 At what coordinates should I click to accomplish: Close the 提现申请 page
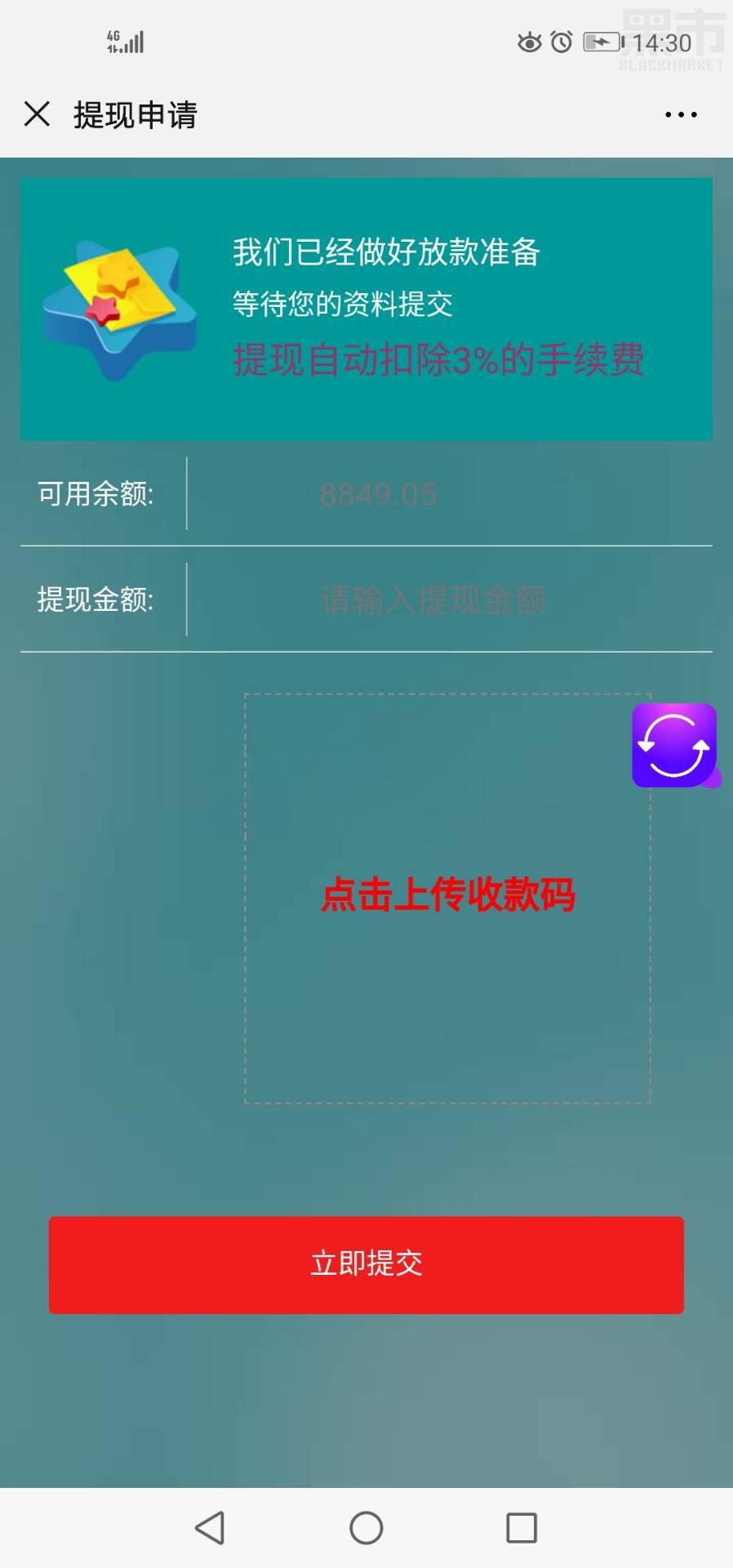37,114
